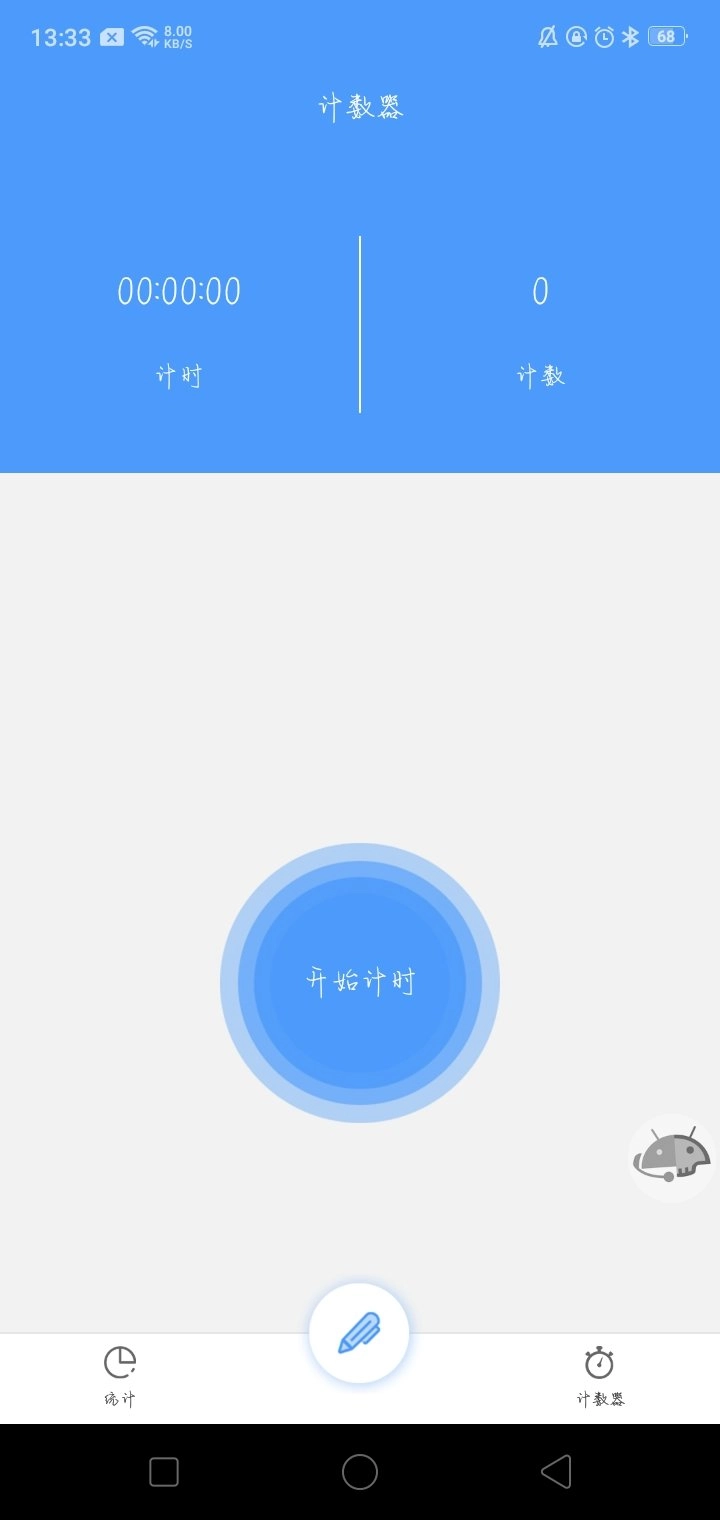Tap the muted bell icon in status bar
Image resolution: width=720 pixels, height=1520 pixels.
tap(546, 37)
